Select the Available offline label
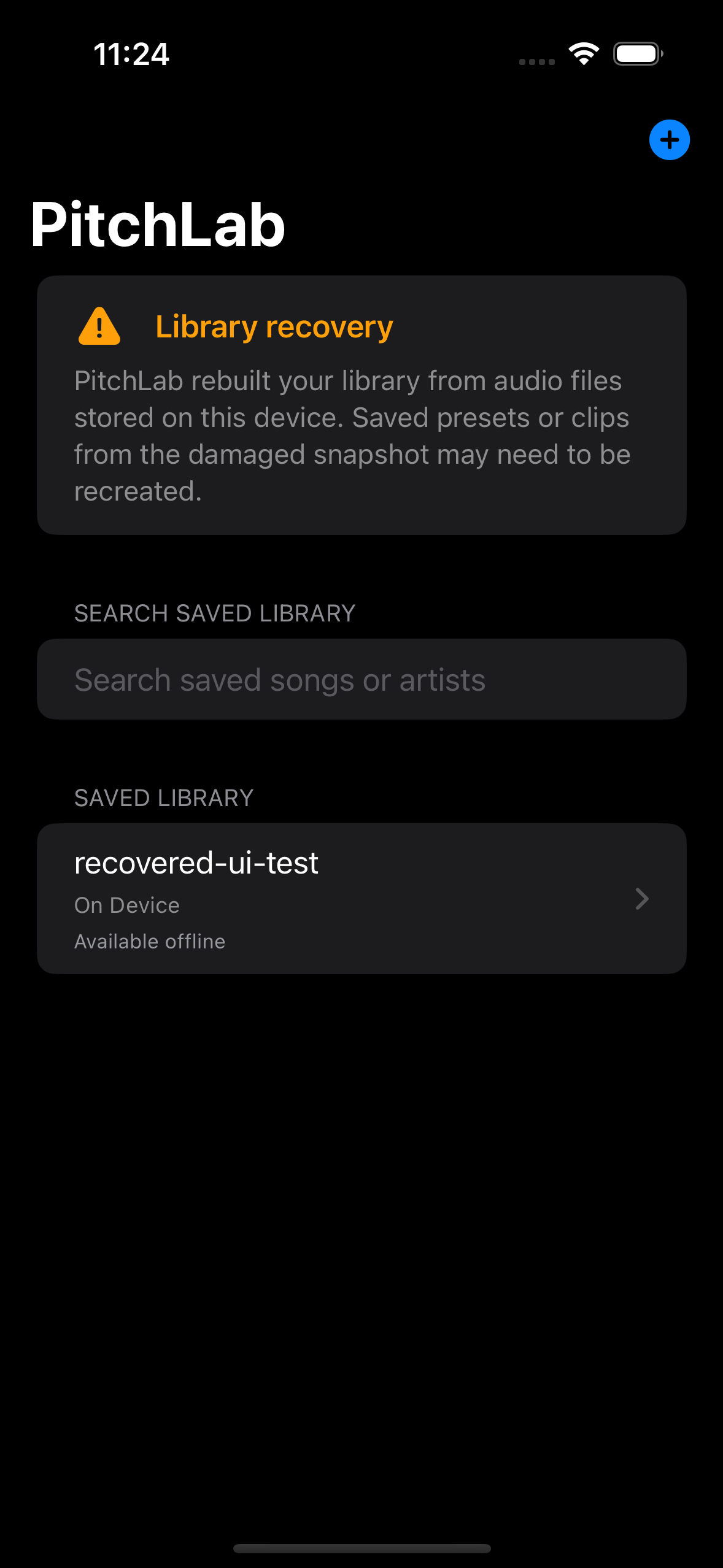 [149, 940]
